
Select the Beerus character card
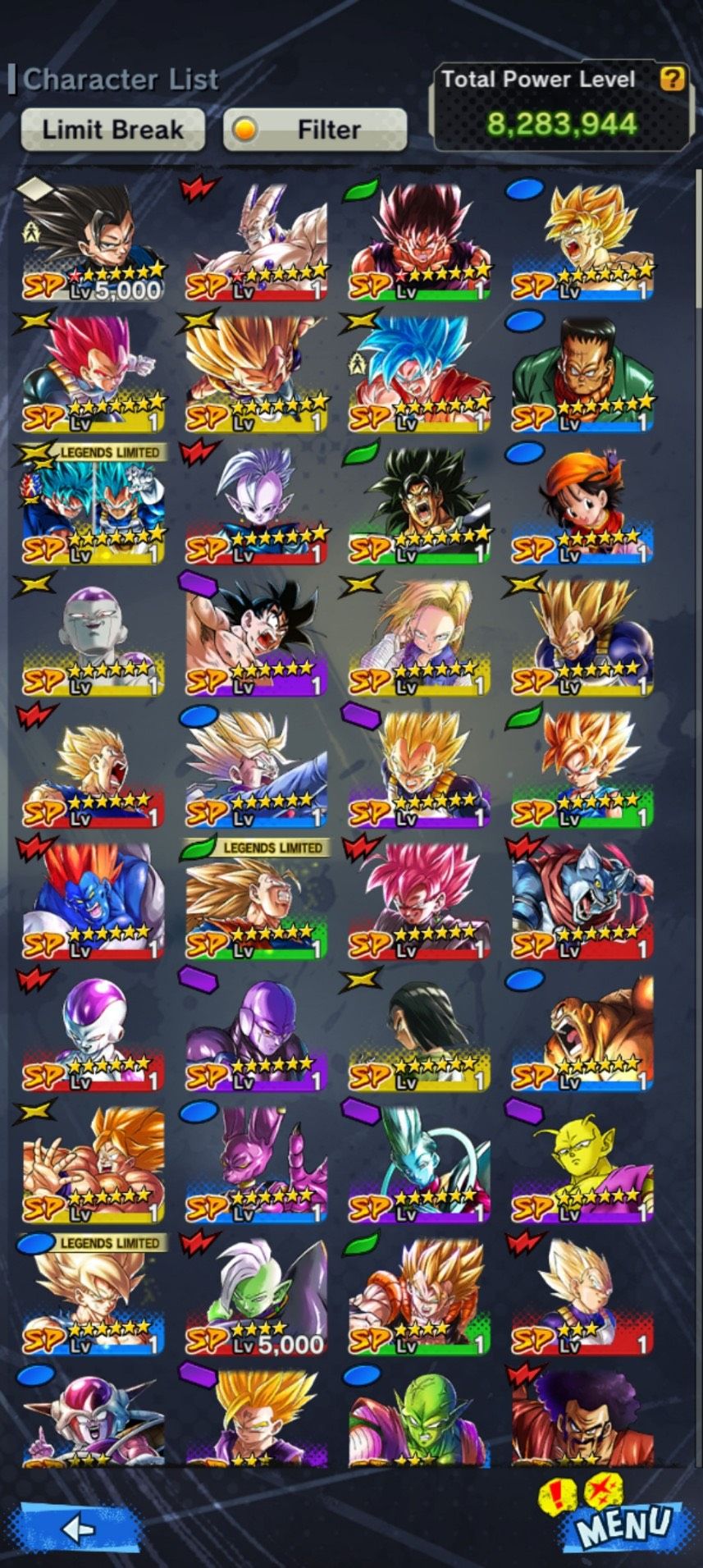point(256,1165)
